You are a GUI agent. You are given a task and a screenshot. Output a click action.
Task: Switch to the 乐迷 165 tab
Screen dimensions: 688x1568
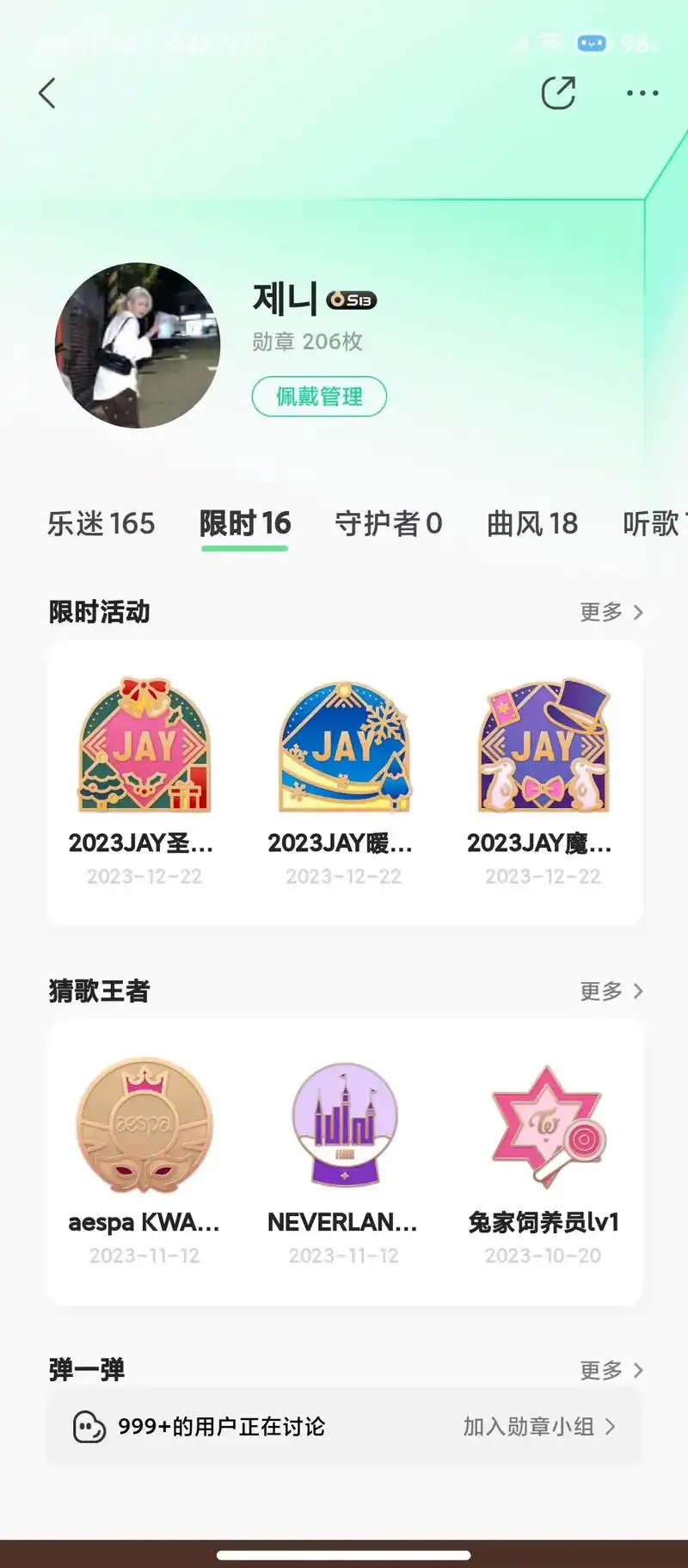(101, 523)
